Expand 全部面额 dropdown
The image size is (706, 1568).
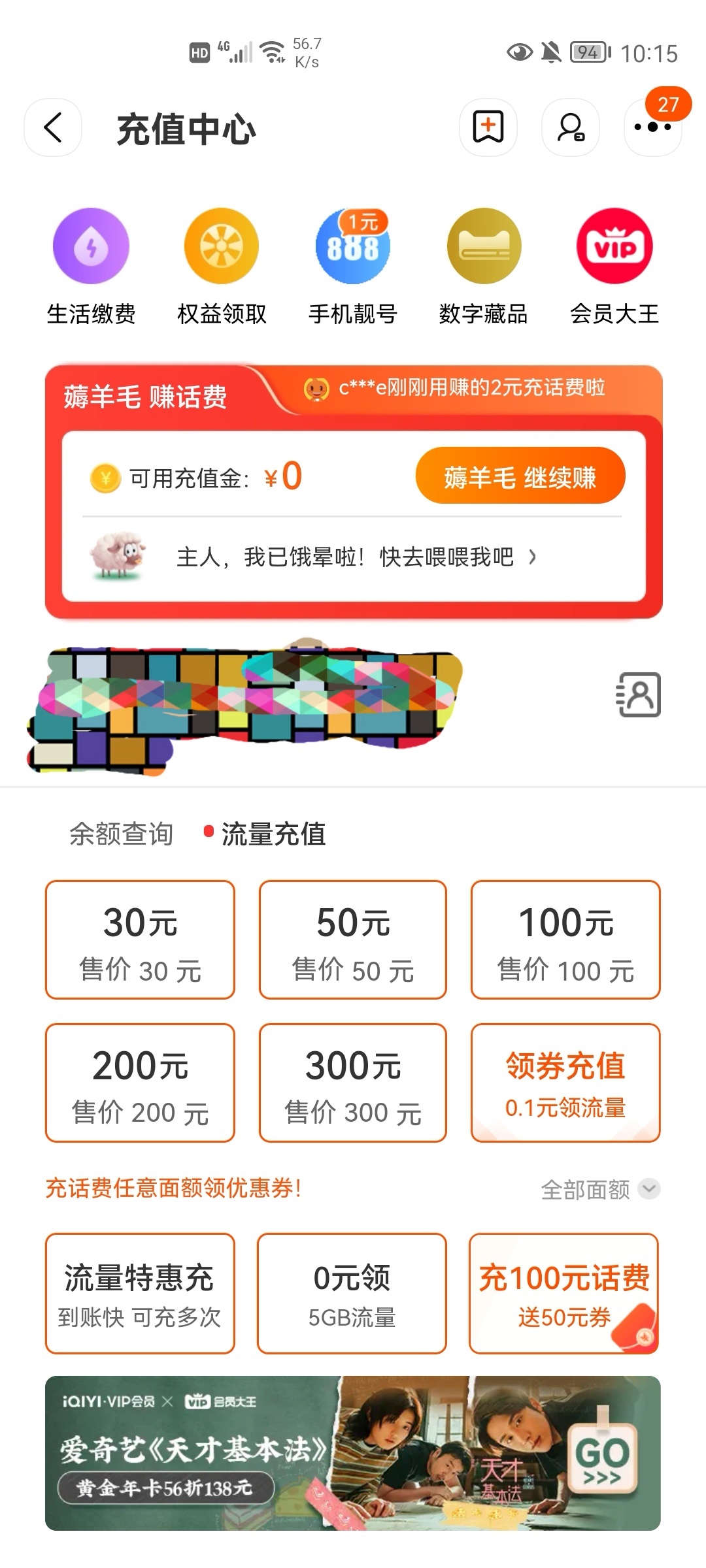[x=600, y=1189]
